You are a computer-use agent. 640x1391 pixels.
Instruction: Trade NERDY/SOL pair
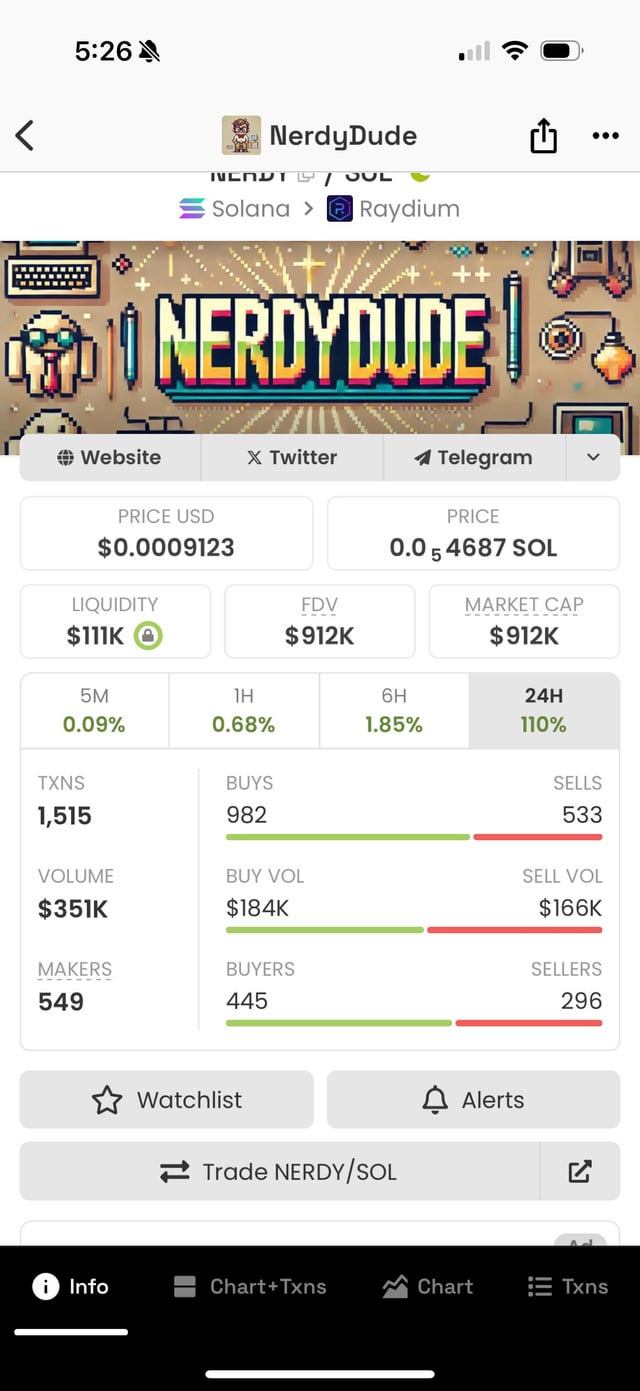coord(280,1171)
